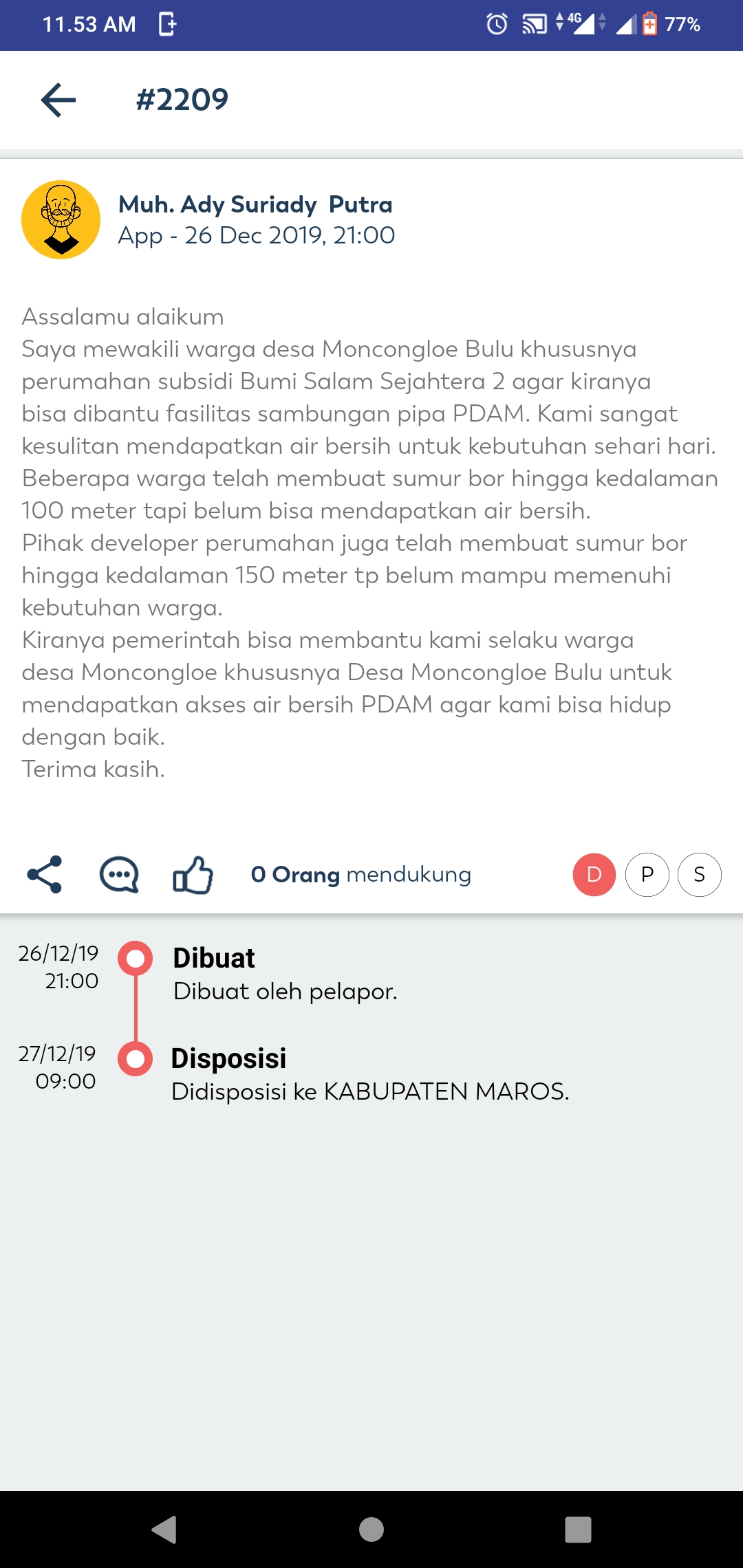Support the report with thumbs up

(x=193, y=875)
